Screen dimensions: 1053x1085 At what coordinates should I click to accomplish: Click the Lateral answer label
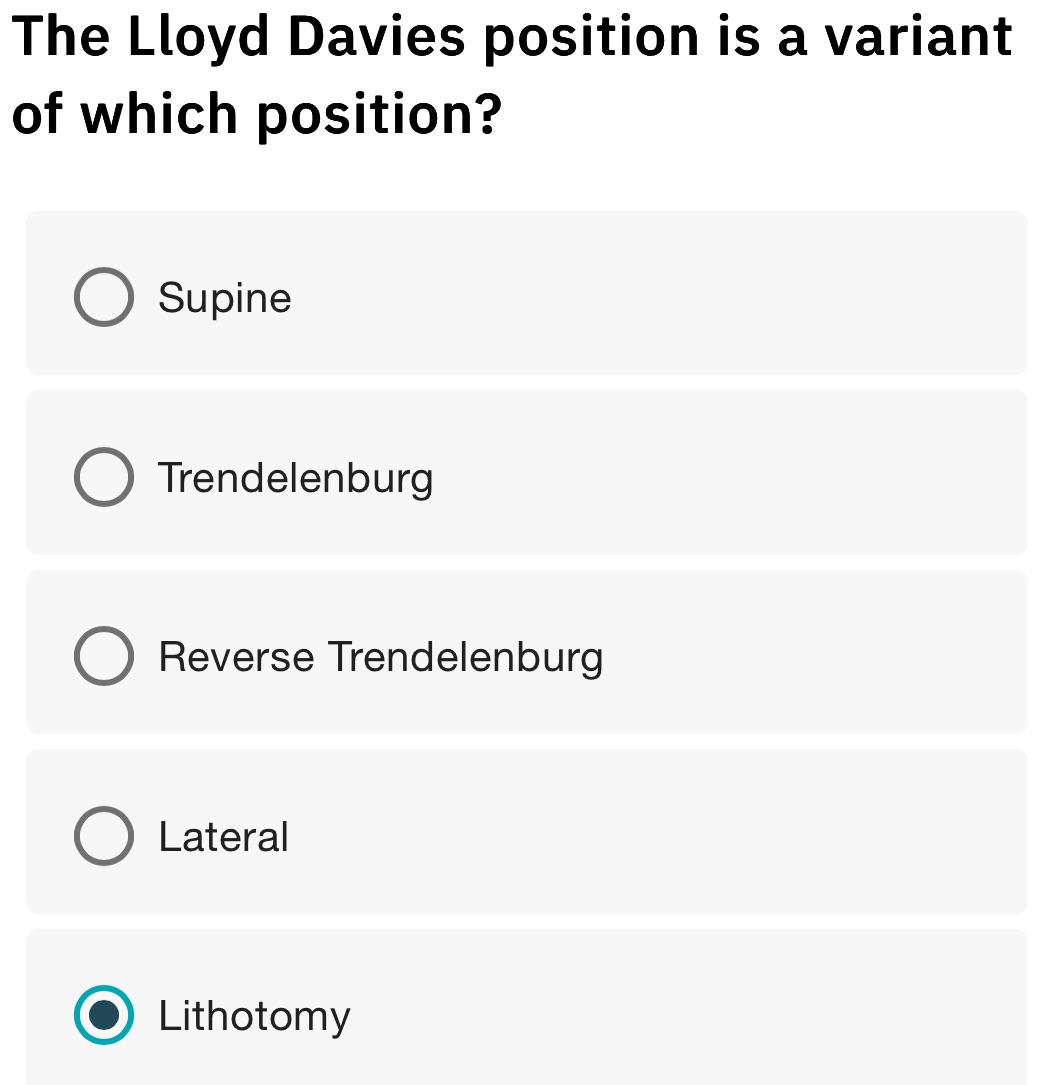click(223, 836)
